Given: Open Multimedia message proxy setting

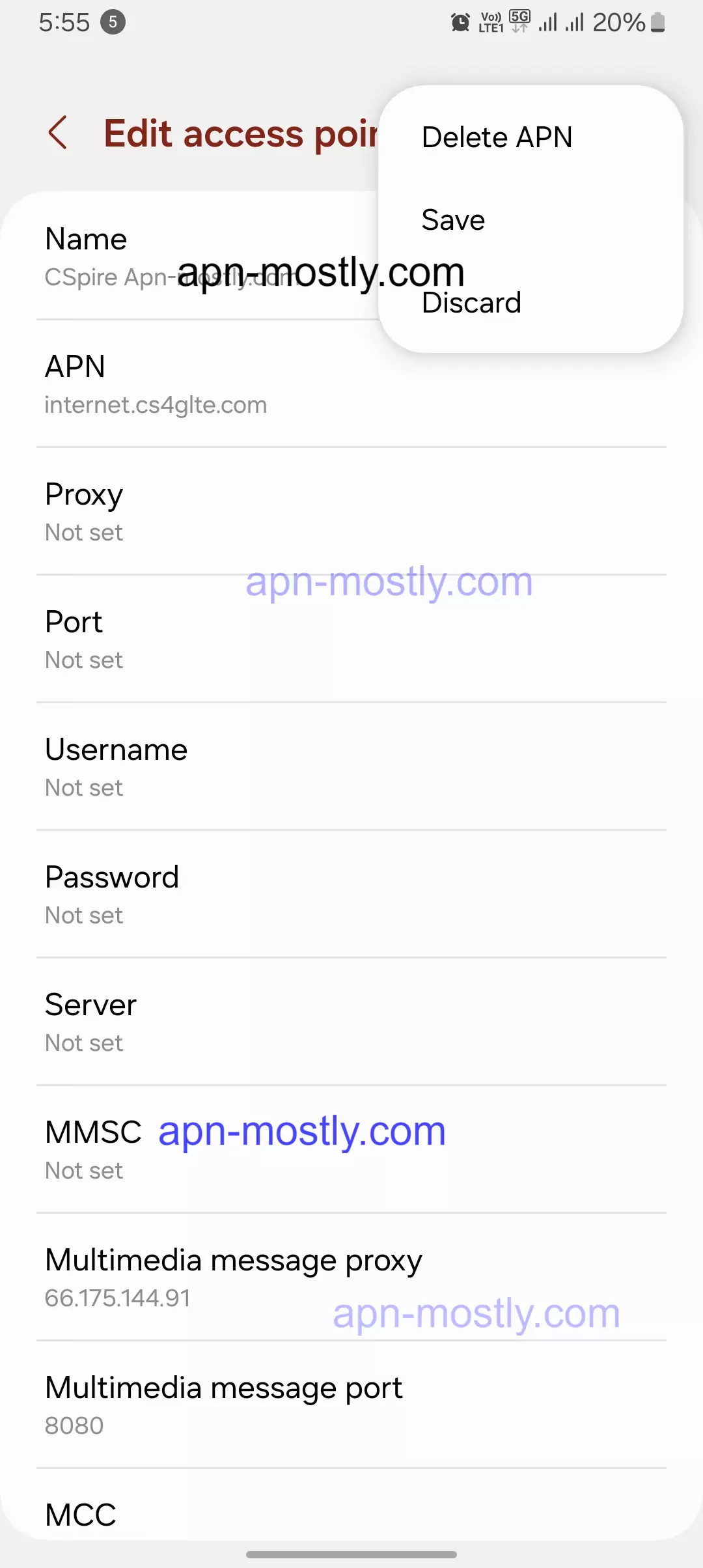Looking at the screenshot, I should point(351,1278).
